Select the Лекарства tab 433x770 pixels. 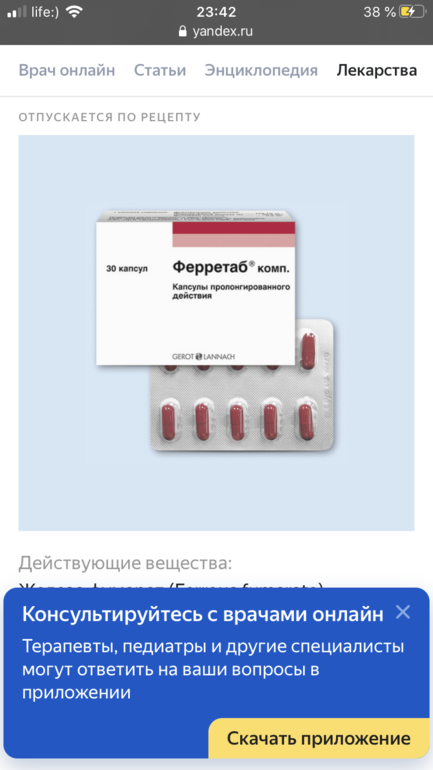(377, 70)
